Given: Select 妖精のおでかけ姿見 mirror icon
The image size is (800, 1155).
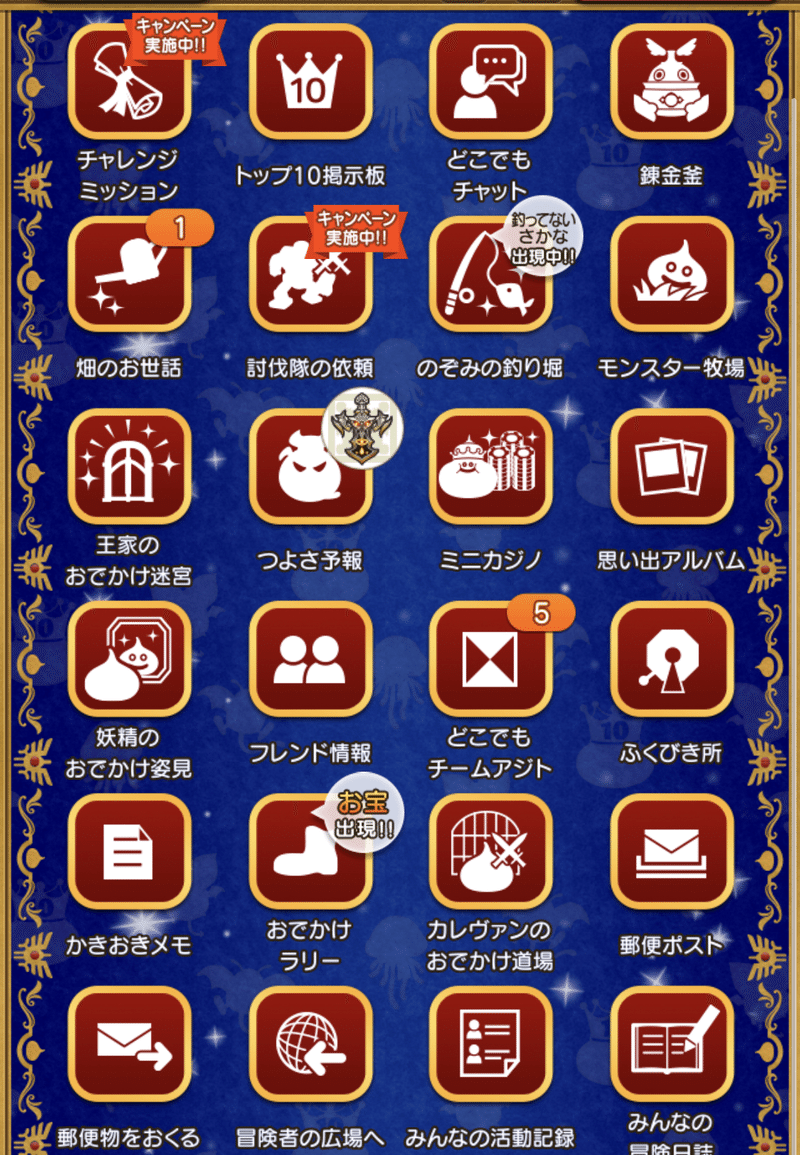Looking at the screenshot, I should [x=130, y=660].
